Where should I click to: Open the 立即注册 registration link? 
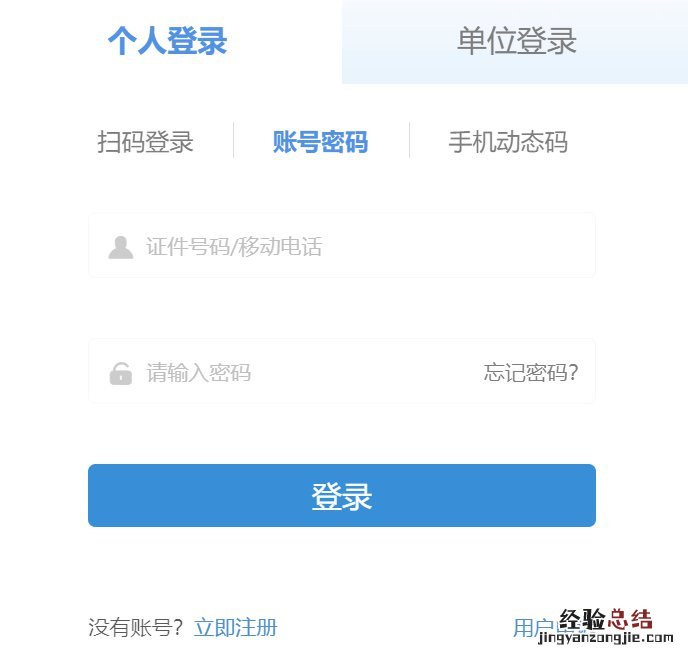pos(235,628)
